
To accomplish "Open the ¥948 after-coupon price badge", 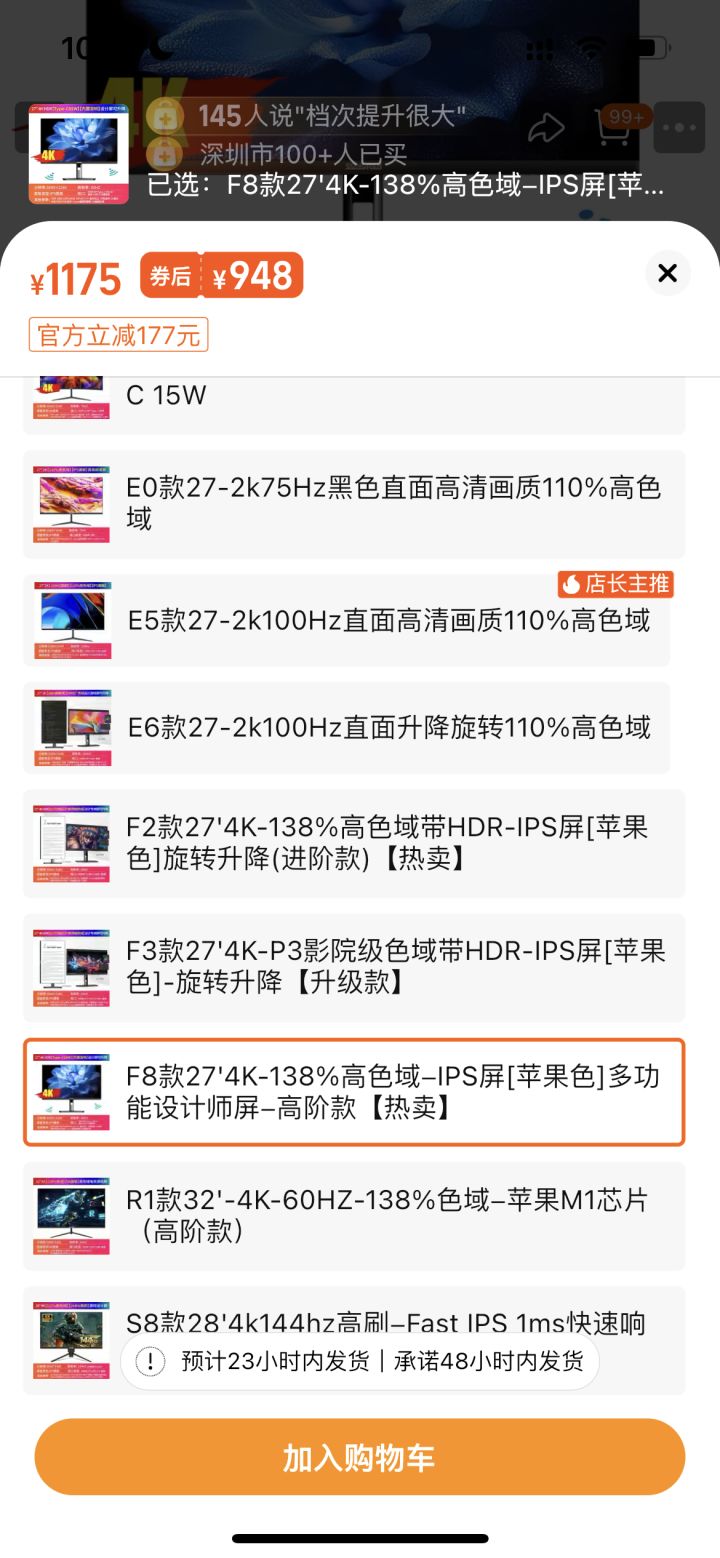I will coord(222,276).
